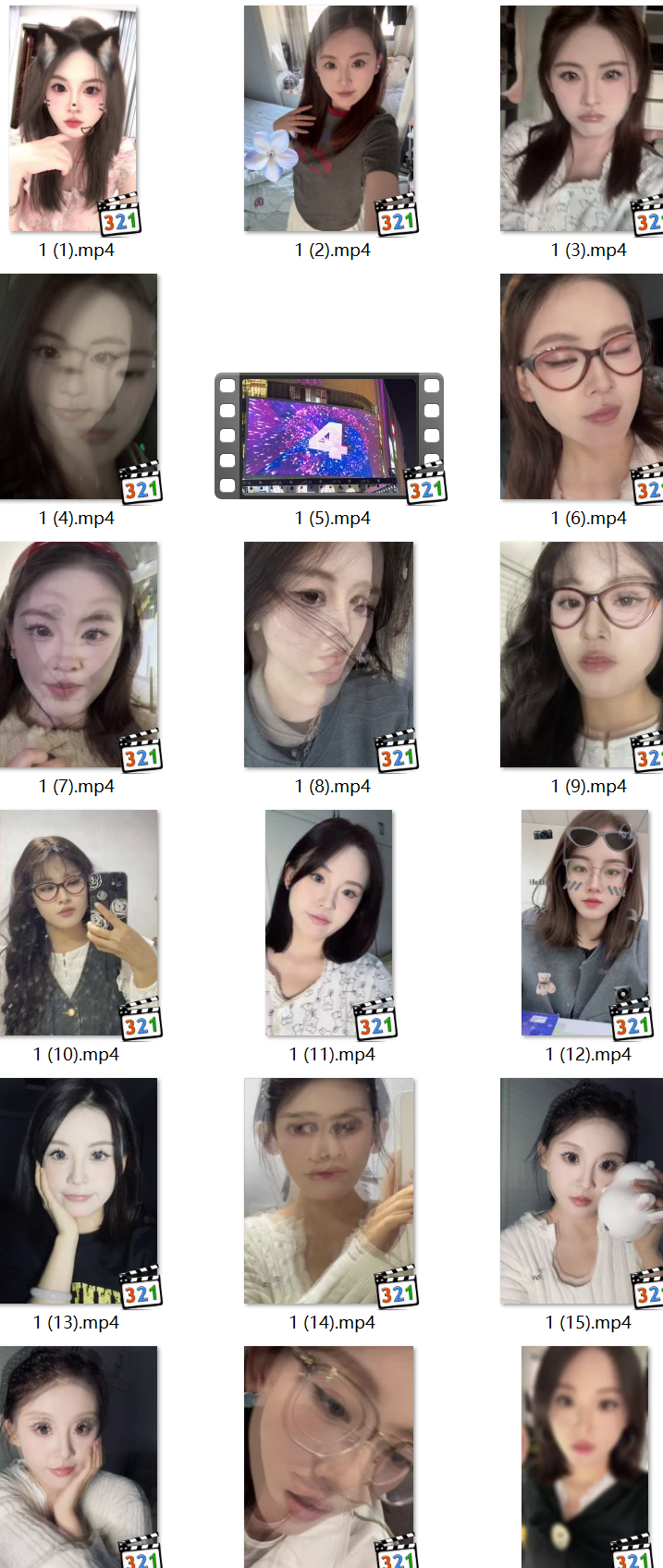This screenshot has width=663, height=1568.
Task: Select the file 1 (4).mp4
Action: click(x=78, y=386)
